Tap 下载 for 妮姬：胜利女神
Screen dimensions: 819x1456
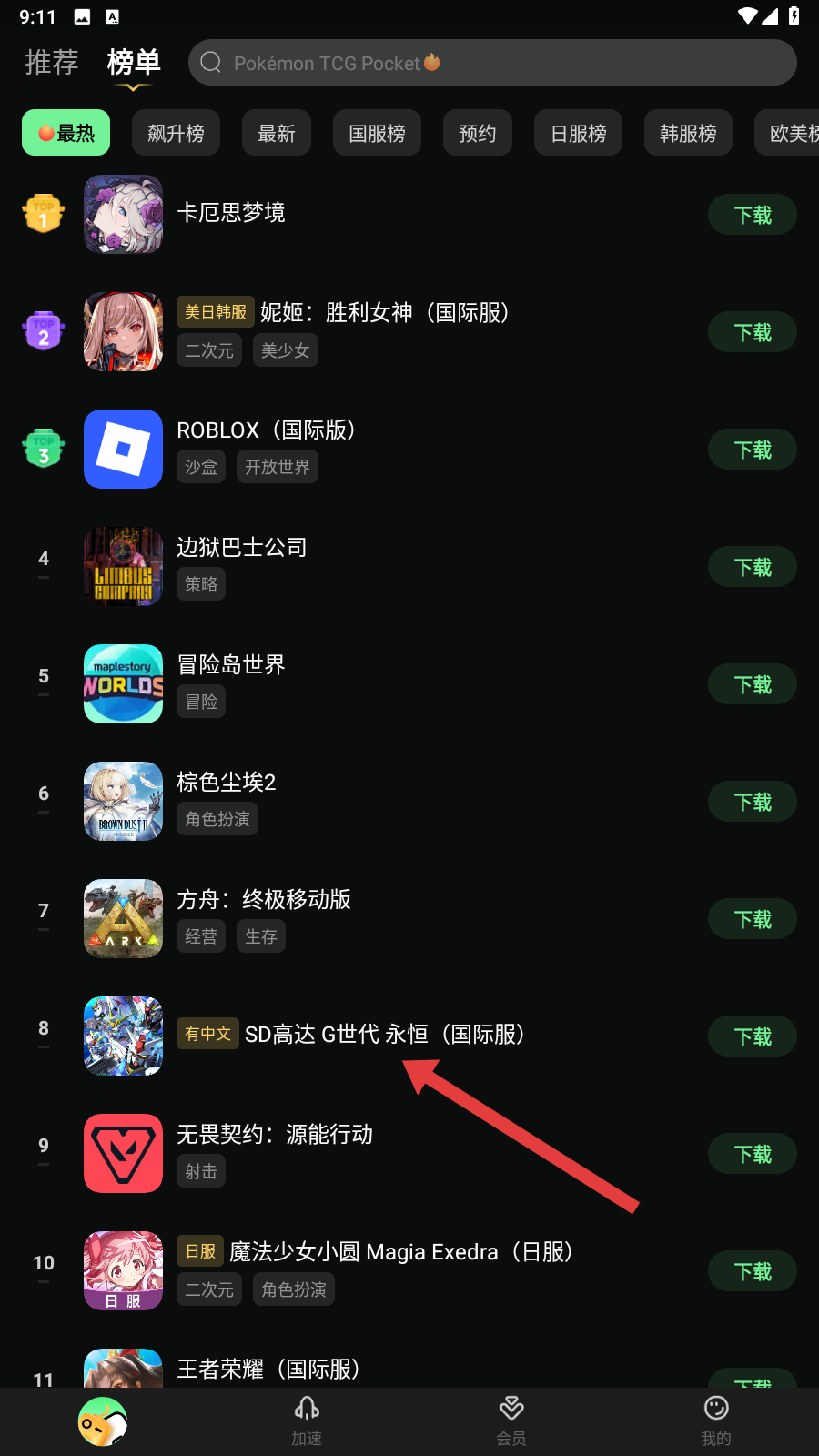pyautogui.click(x=752, y=332)
